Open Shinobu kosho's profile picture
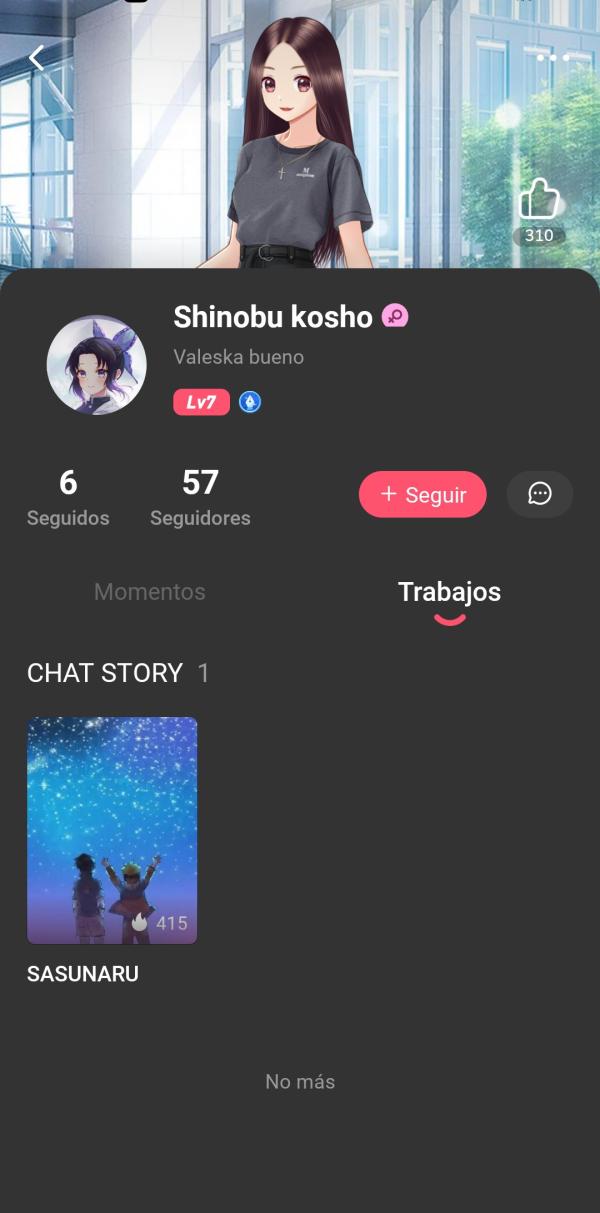The height and width of the screenshot is (1213, 600). [x=97, y=365]
